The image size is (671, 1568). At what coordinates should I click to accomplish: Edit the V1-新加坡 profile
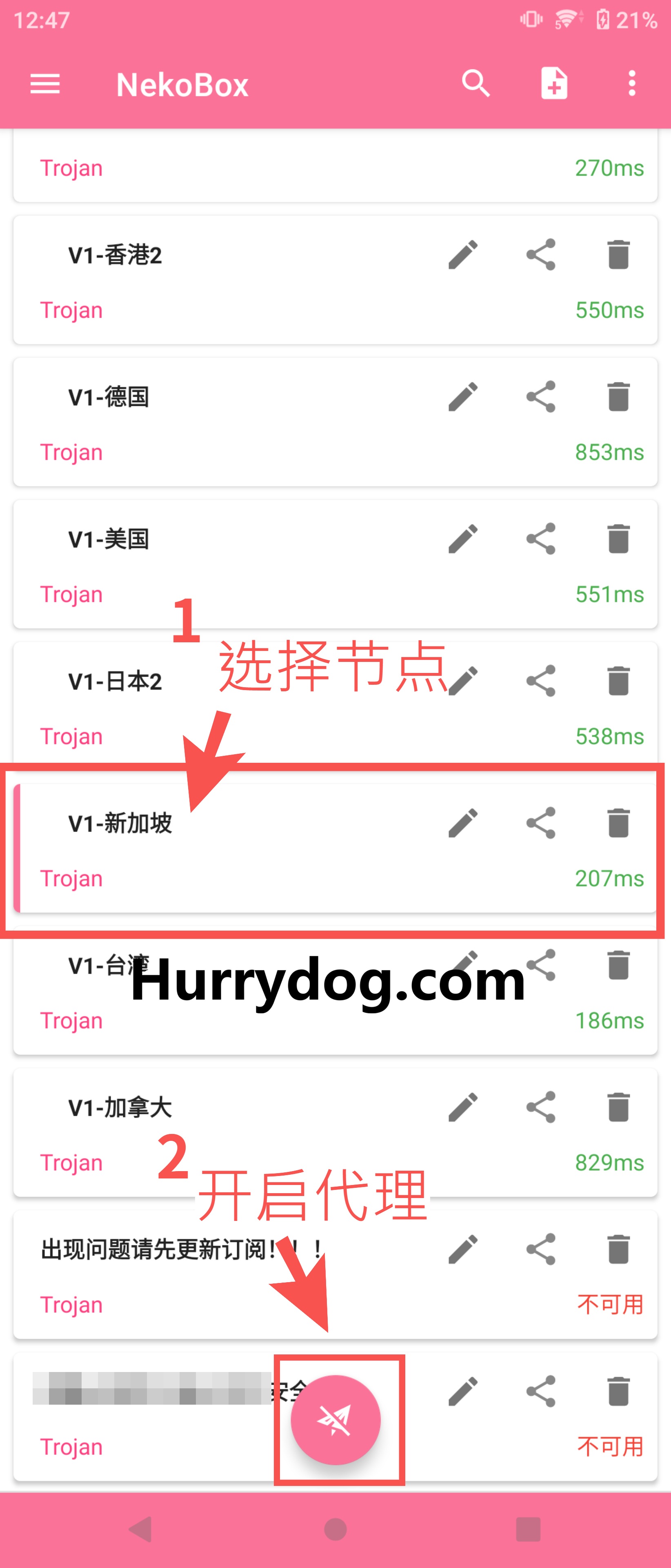point(463,823)
